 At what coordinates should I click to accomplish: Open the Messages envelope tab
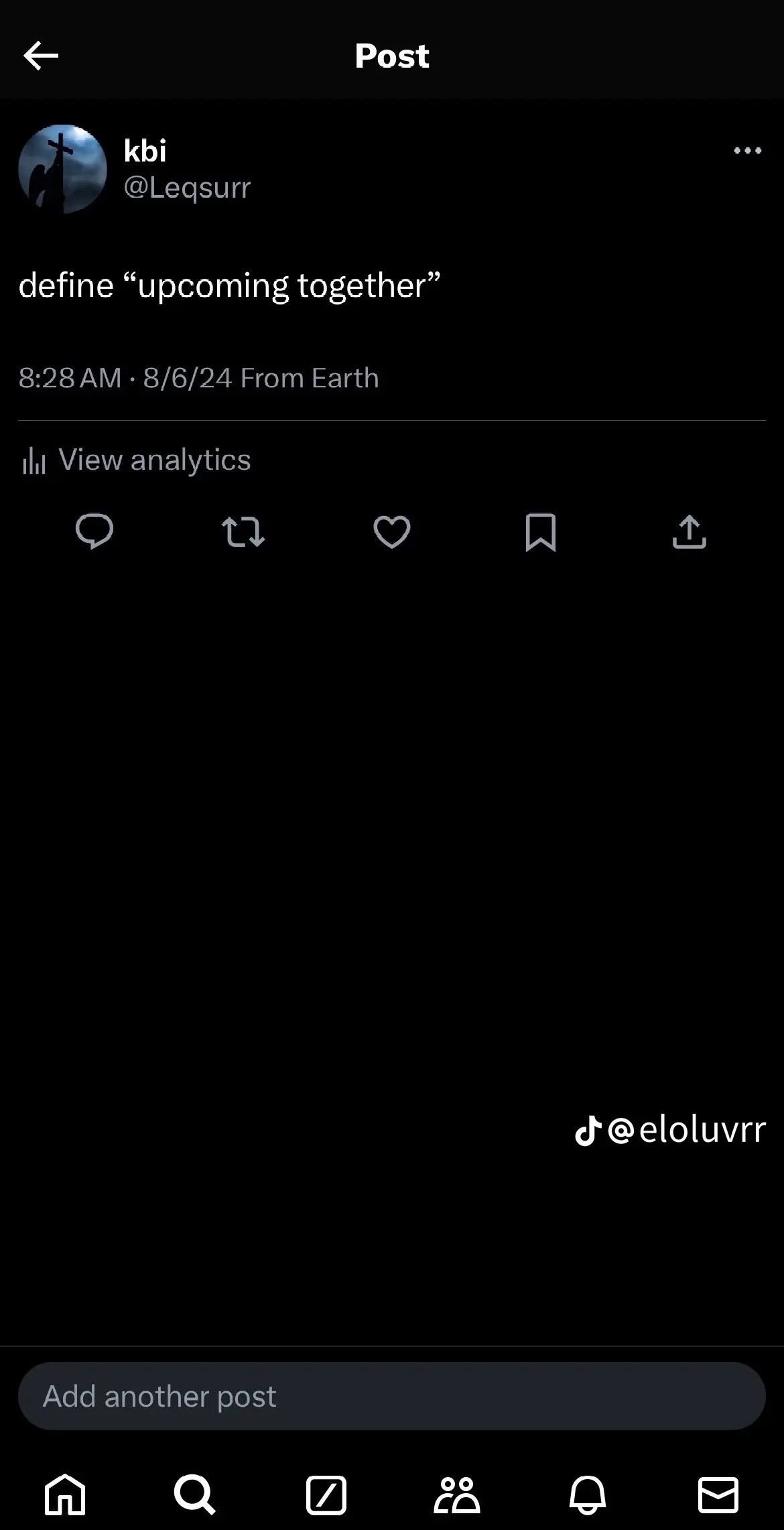click(718, 1494)
